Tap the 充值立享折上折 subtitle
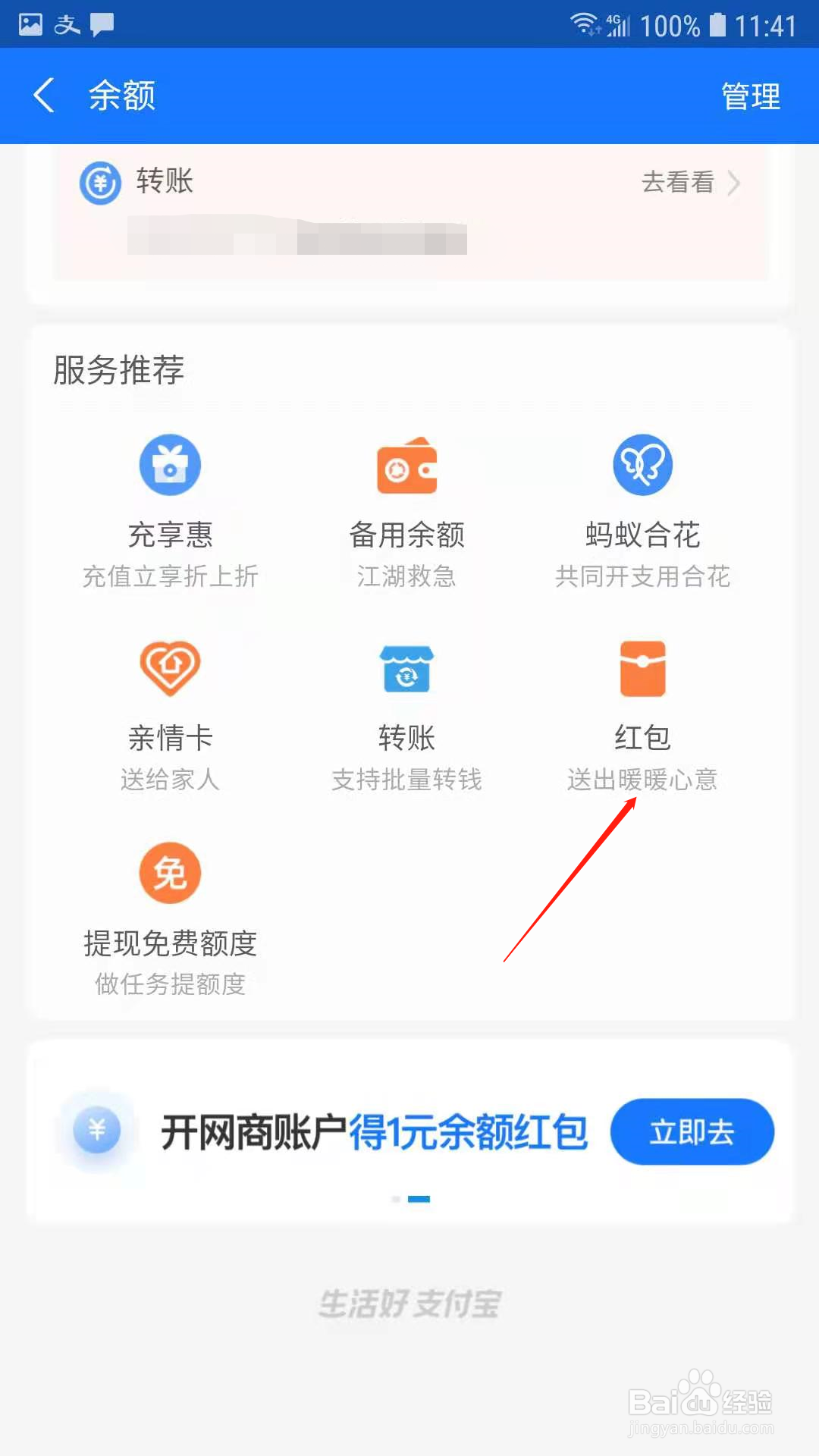The width and height of the screenshot is (819, 1456). [x=170, y=576]
